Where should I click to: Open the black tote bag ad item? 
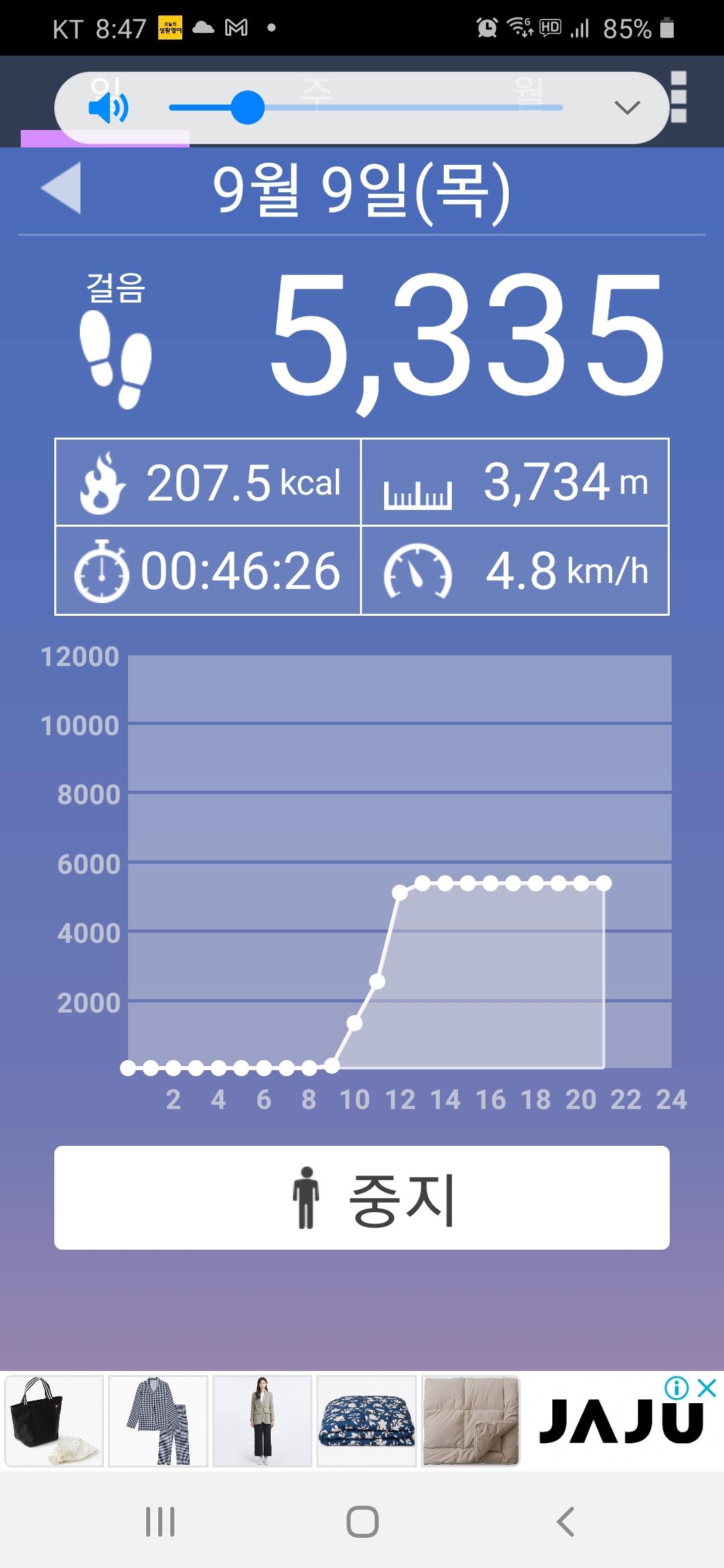[x=54, y=1421]
